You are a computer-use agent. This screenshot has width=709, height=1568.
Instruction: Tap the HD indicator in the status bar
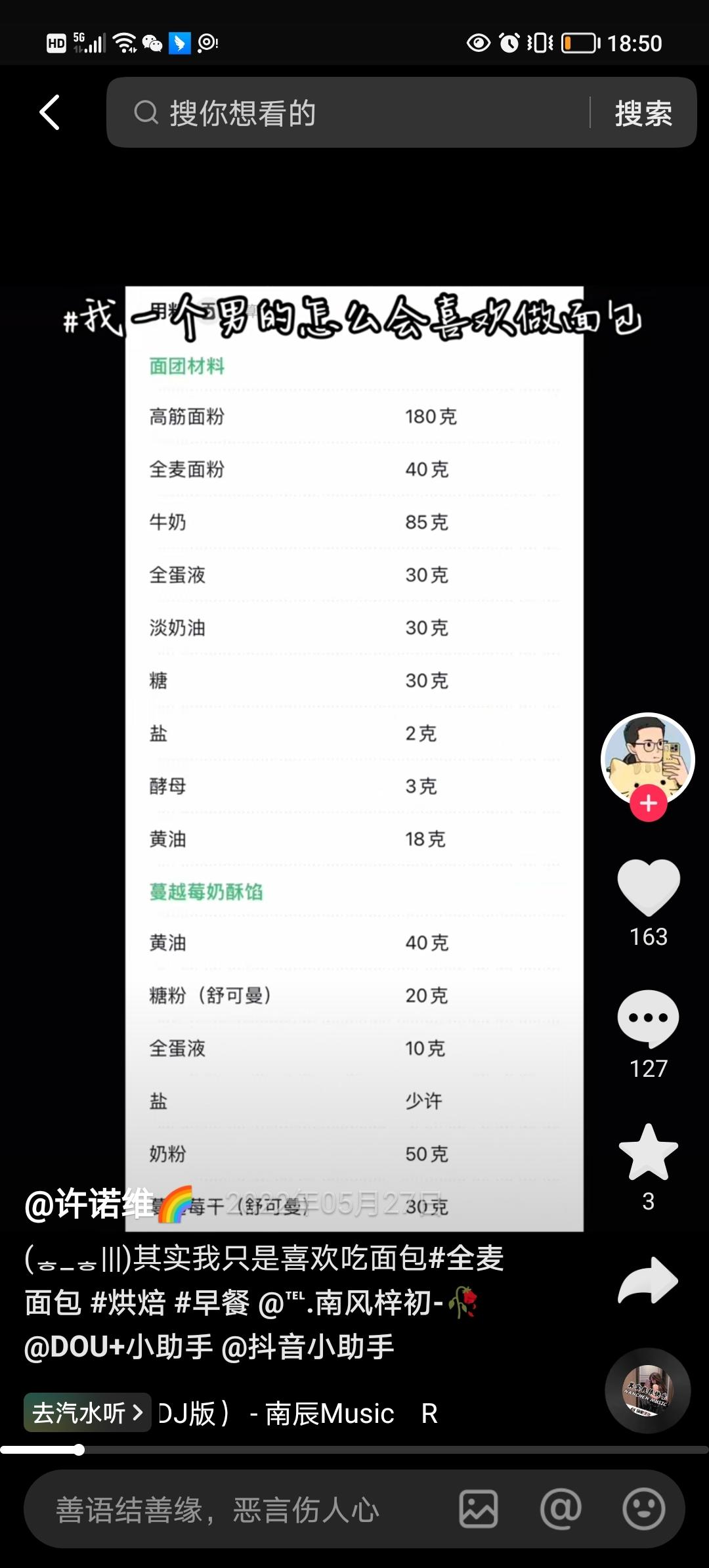click(55, 43)
